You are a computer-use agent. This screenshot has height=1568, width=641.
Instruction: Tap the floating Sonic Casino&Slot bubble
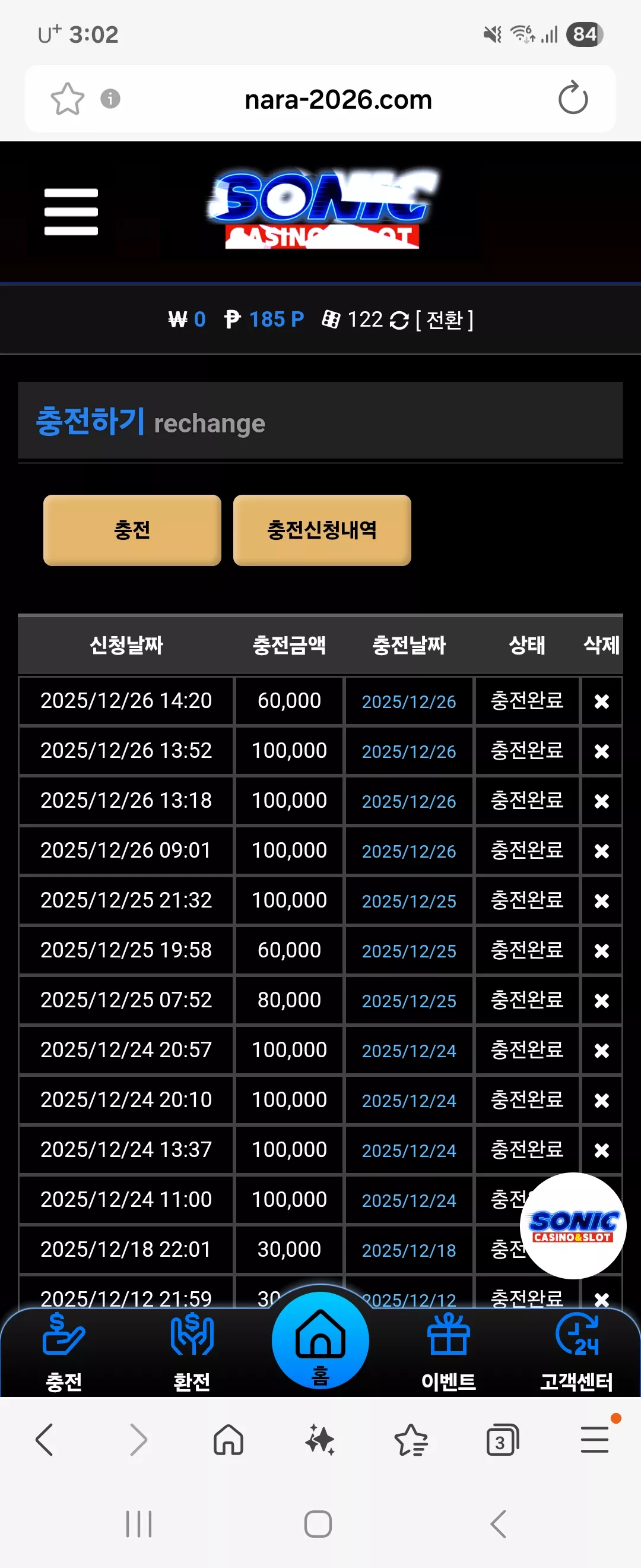point(573,1226)
